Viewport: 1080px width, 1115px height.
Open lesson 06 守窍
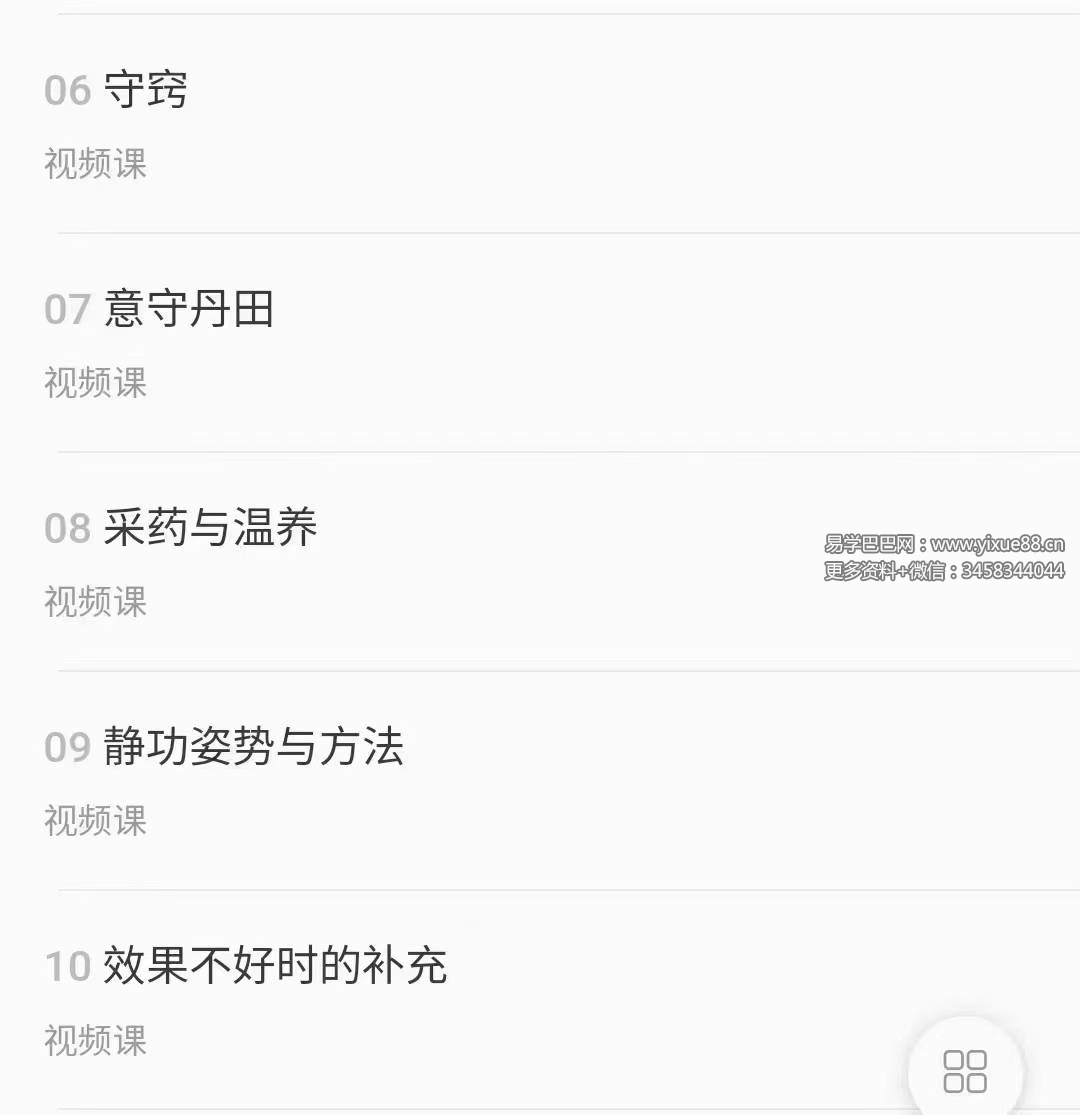(x=146, y=91)
